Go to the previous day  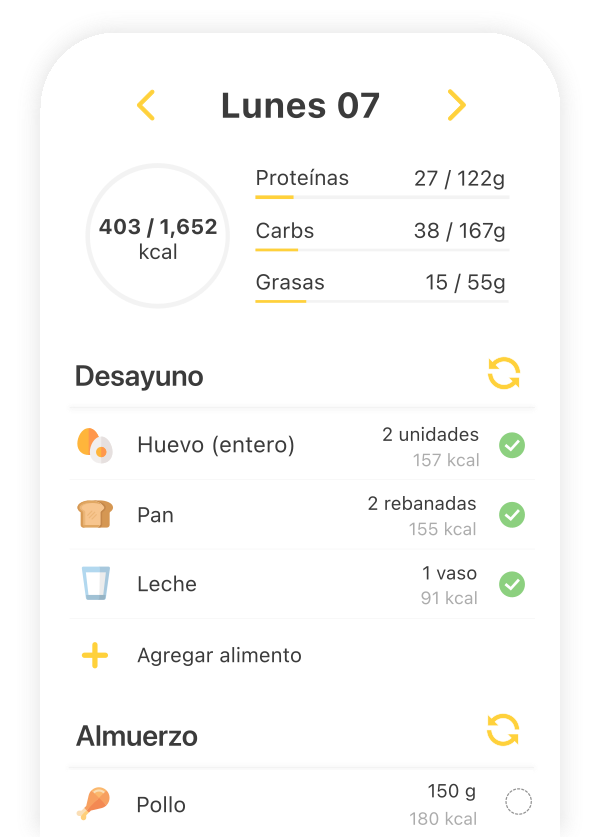(146, 105)
